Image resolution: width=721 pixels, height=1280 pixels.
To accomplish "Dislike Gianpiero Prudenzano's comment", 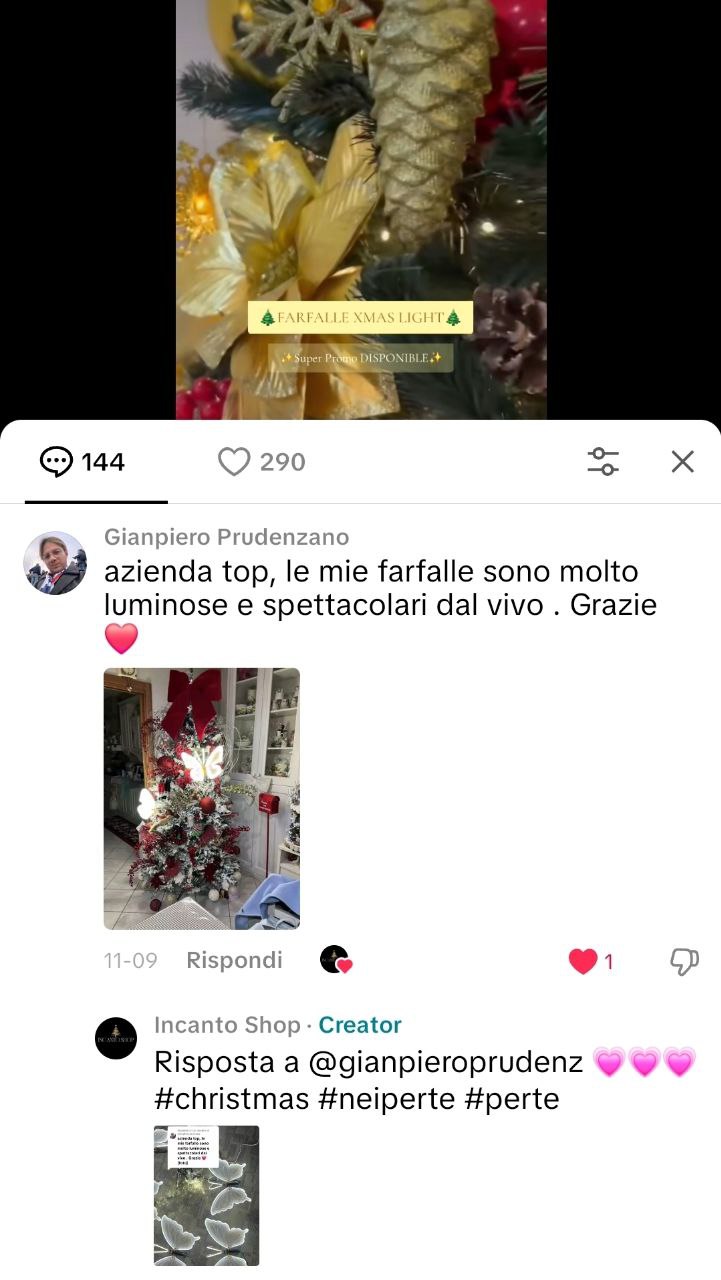I will tap(684, 961).
